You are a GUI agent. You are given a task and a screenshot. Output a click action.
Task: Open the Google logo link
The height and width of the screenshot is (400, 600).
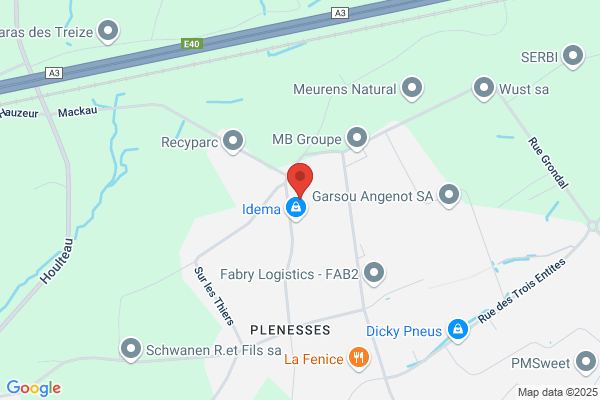point(34,388)
